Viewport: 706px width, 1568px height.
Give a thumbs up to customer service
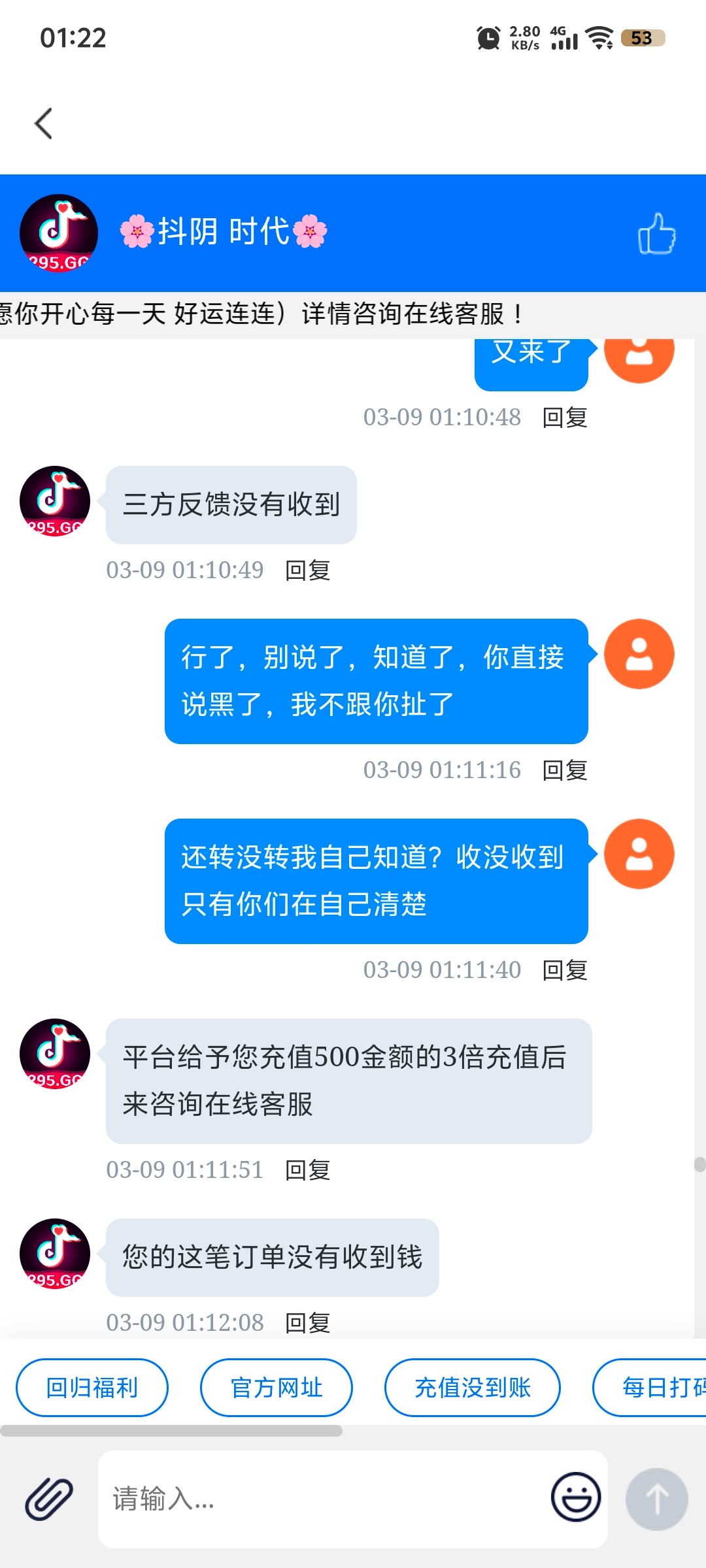pos(656,234)
